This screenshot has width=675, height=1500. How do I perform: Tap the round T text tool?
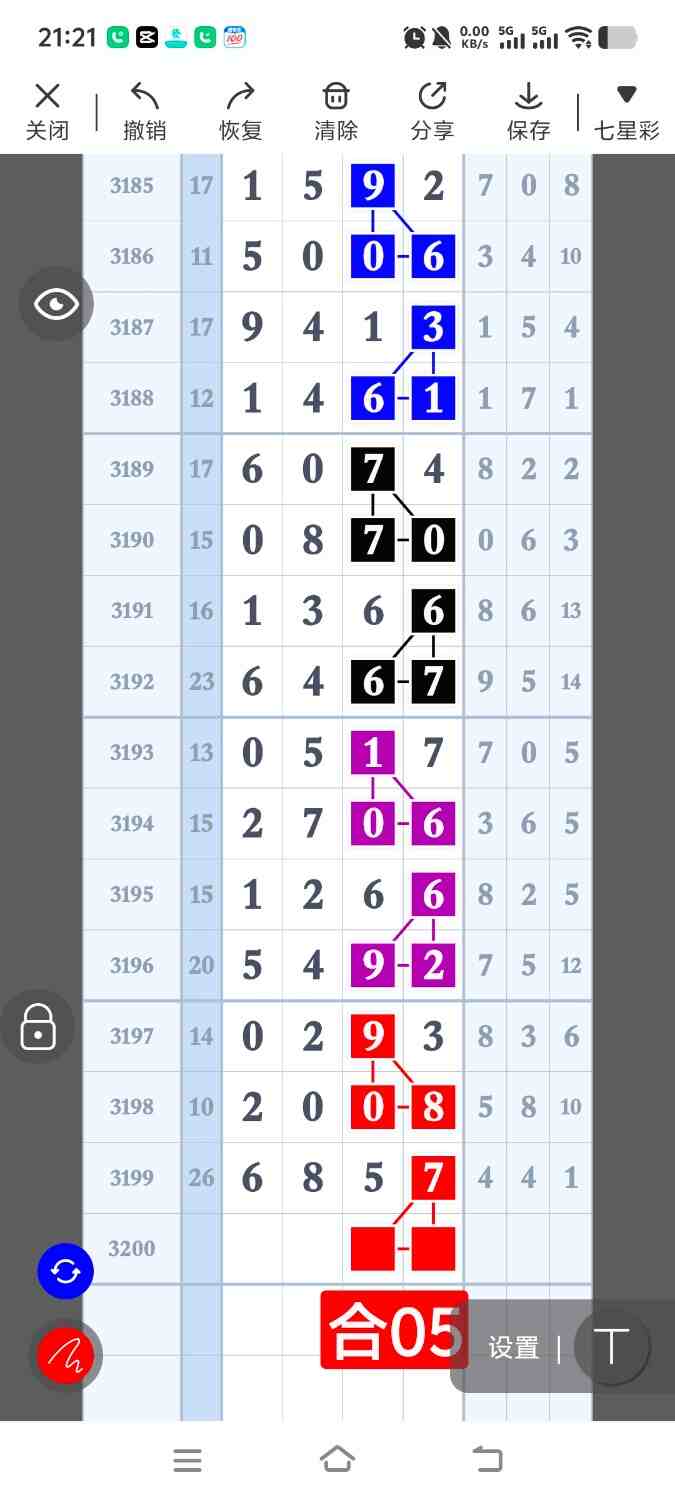[x=611, y=1347]
